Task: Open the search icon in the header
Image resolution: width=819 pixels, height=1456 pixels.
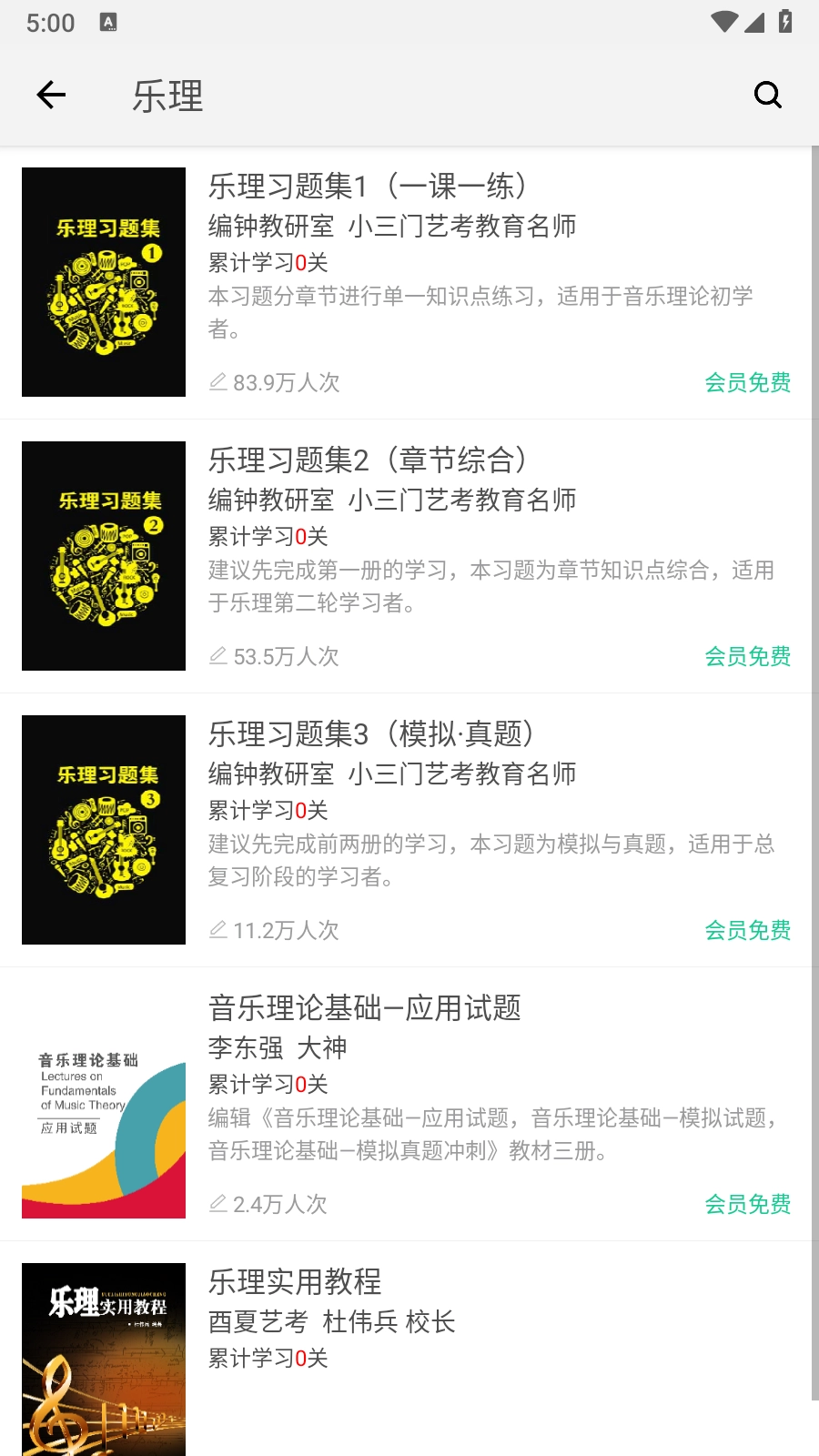Action: click(767, 95)
